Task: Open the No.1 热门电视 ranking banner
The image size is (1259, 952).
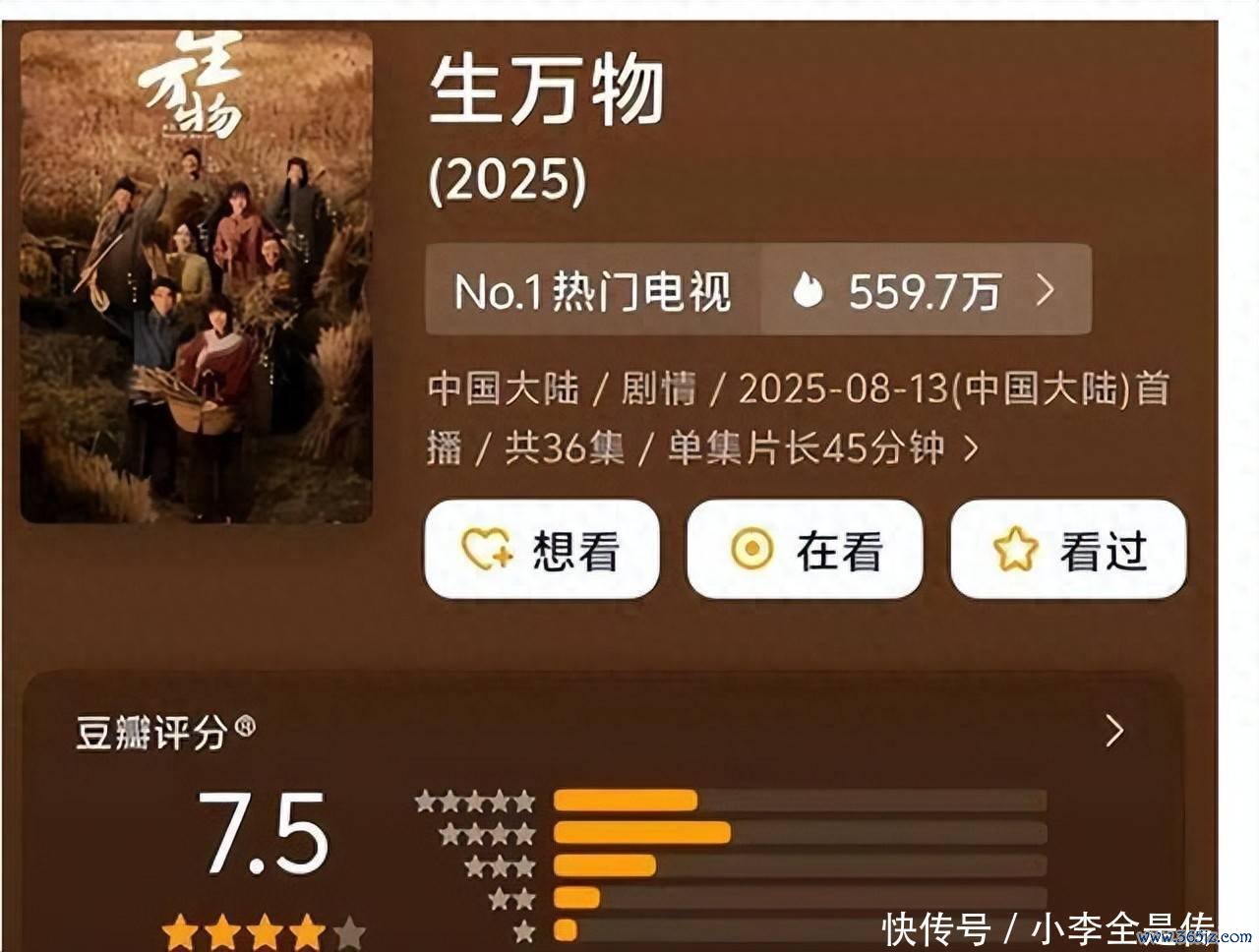Action: tap(757, 290)
